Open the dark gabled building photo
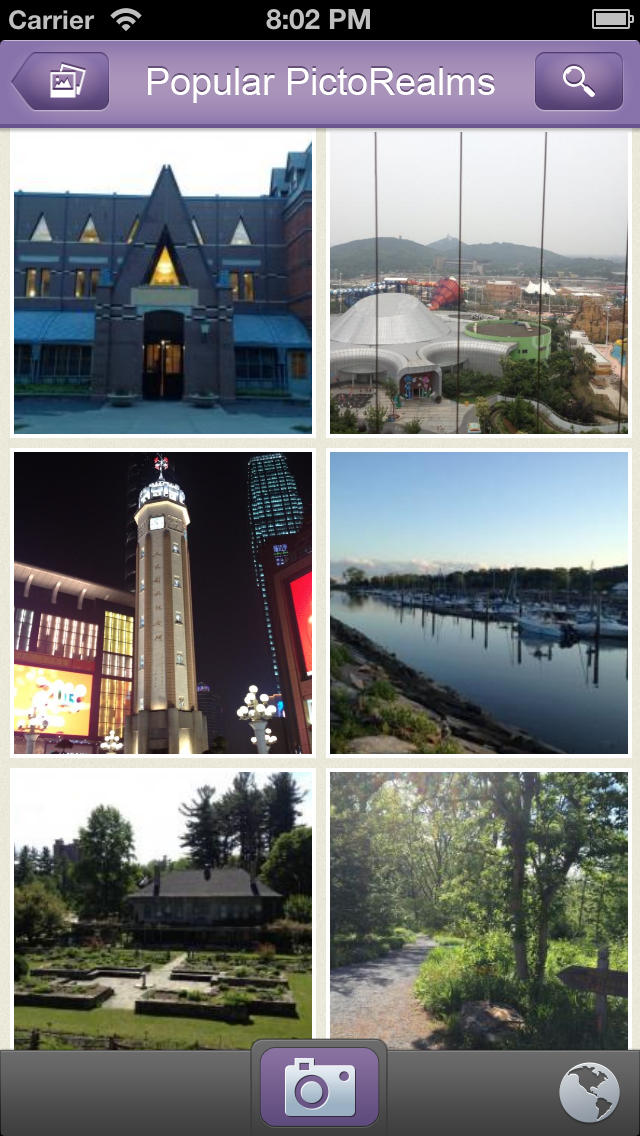The height and width of the screenshot is (1136, 640). [163, 282]
